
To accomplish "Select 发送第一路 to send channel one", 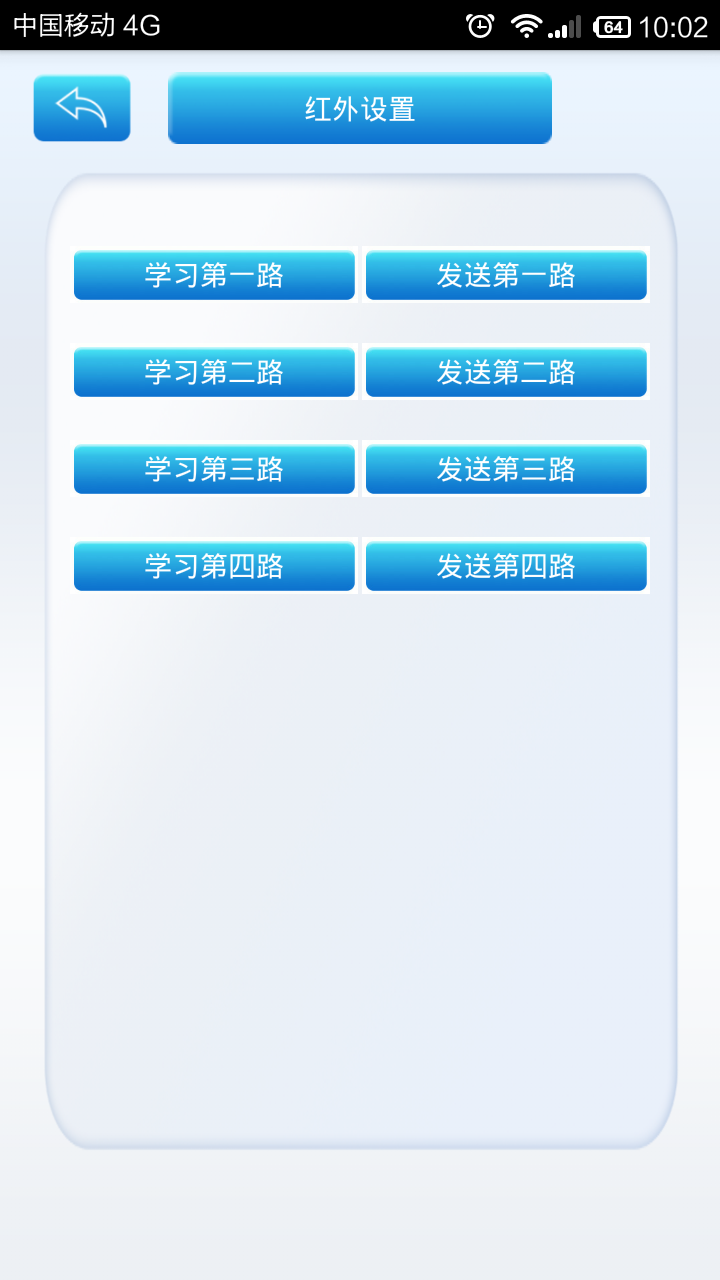I will pyautogui.click(x=506, y=275).
